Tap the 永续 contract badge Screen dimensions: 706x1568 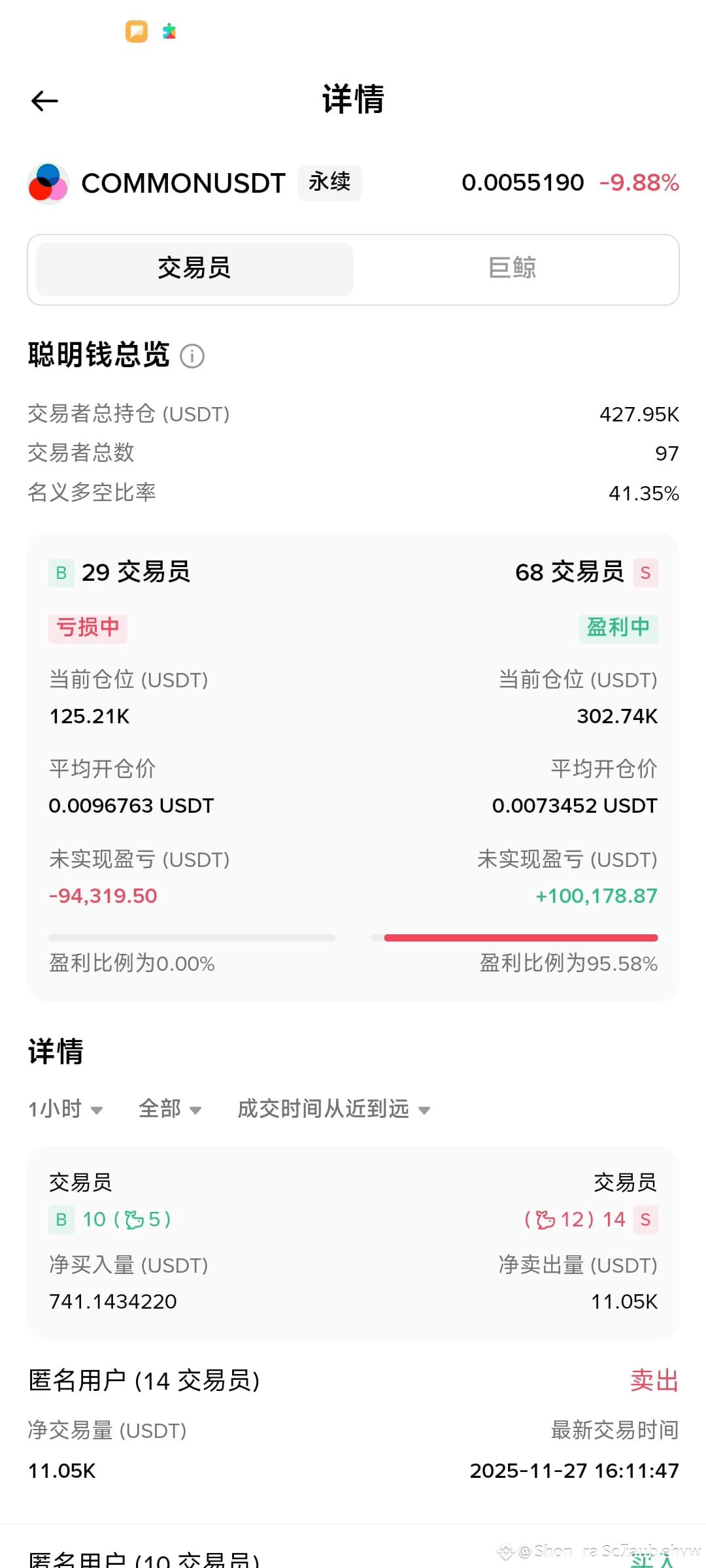coord(329,183)
